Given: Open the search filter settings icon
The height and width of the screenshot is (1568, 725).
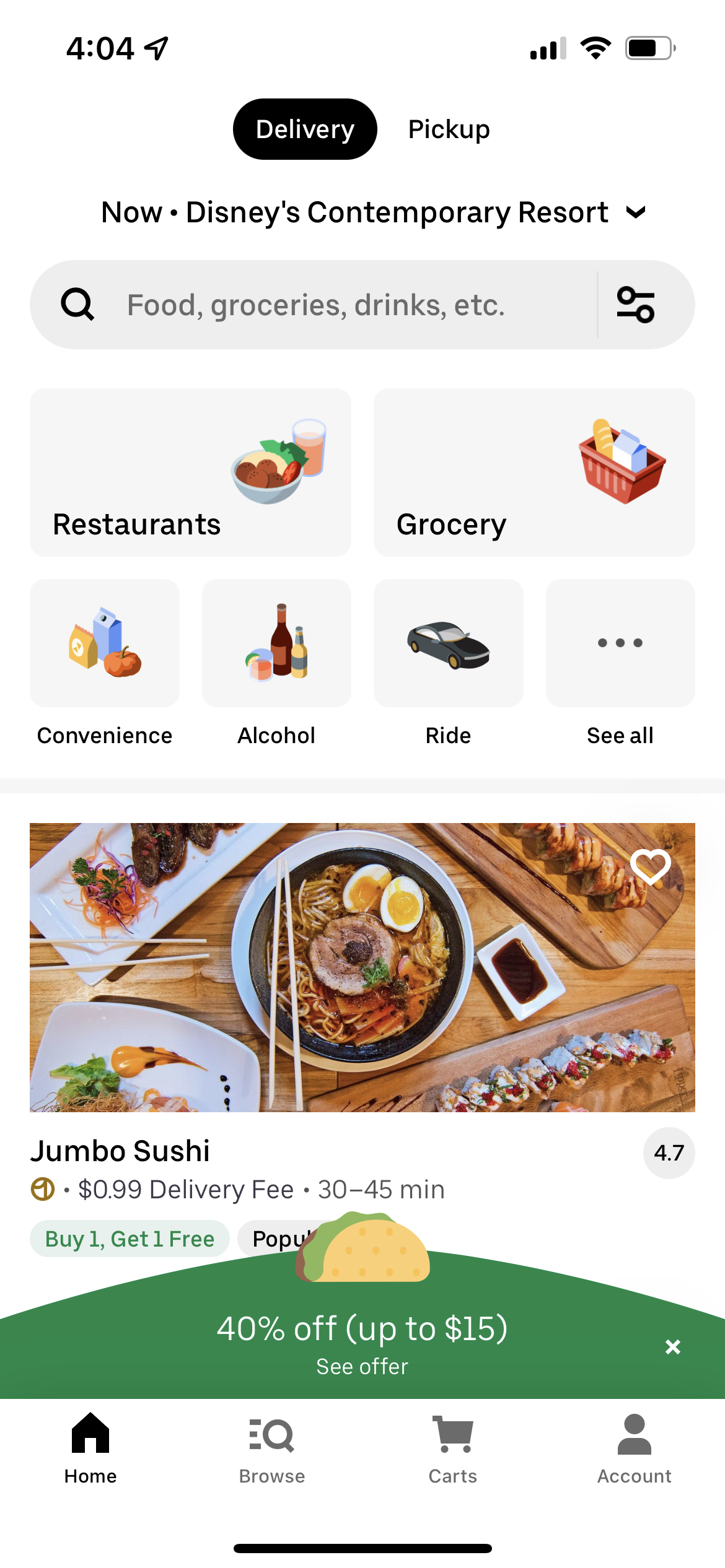Looking at the screenshot, I should point(636,305).
